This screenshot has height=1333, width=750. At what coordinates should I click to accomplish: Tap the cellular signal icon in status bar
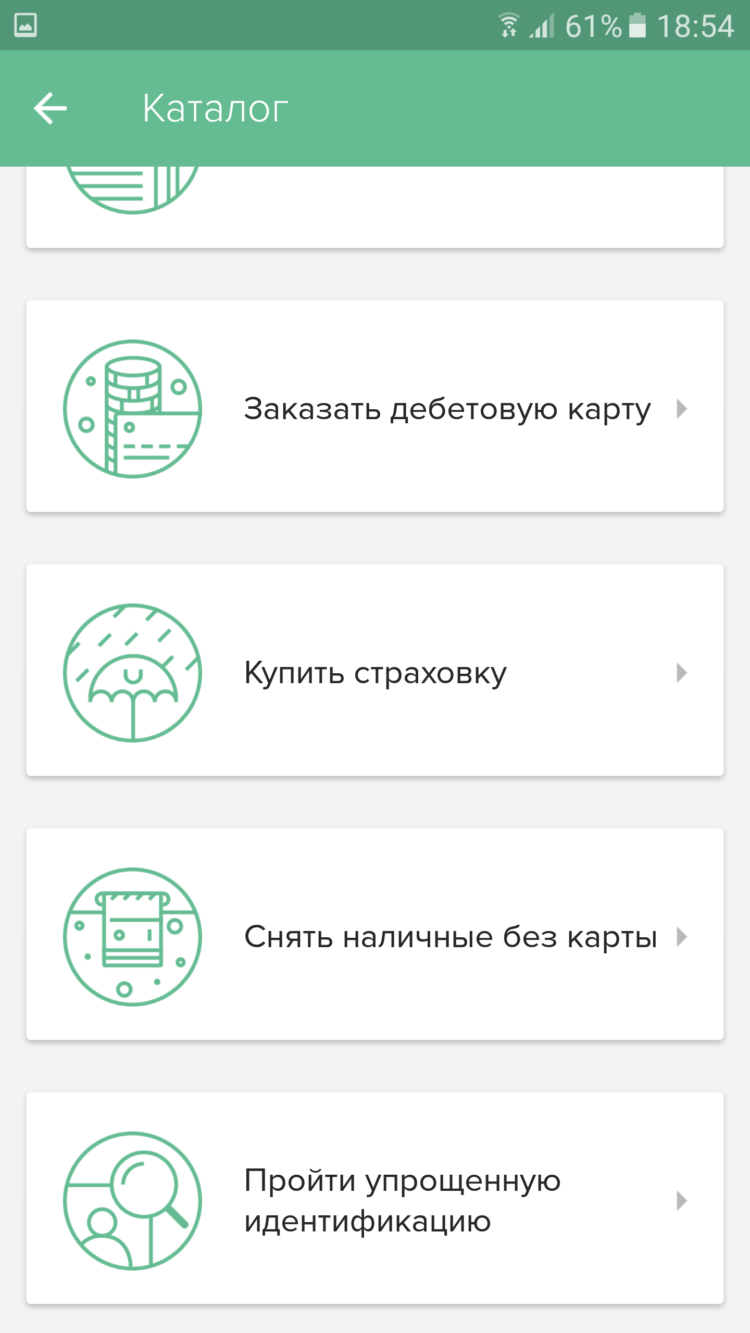pyautogui.click(x=541, y=25)
